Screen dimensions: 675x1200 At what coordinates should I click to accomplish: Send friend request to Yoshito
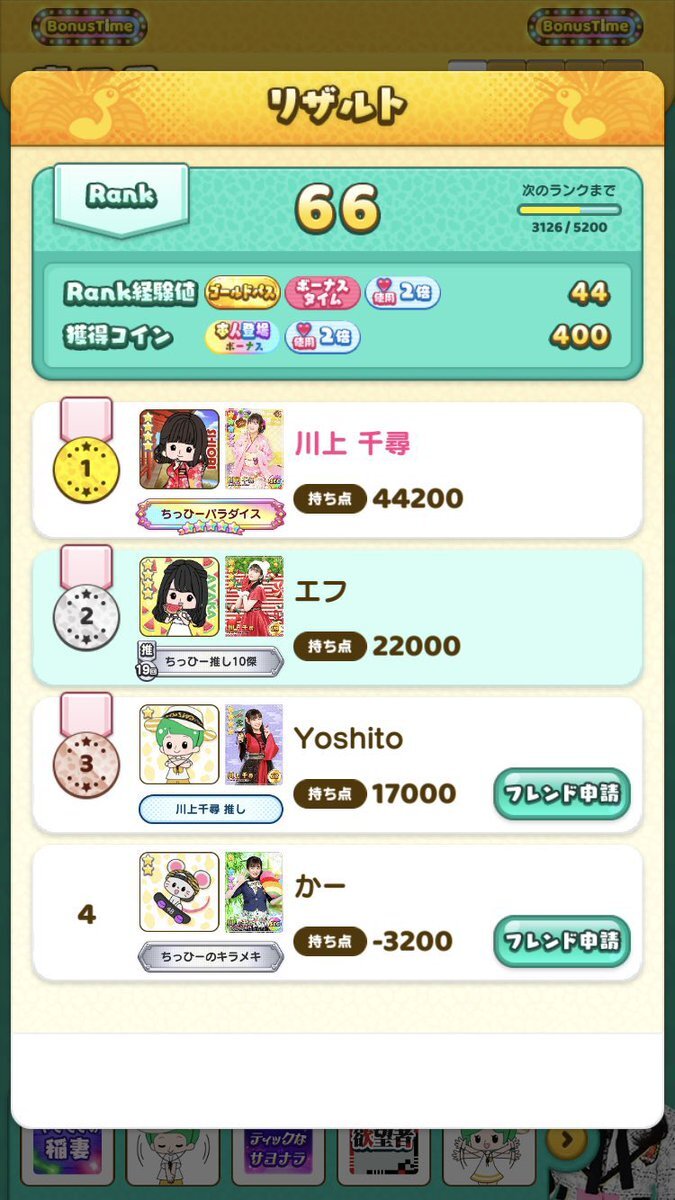coord(562,794)
